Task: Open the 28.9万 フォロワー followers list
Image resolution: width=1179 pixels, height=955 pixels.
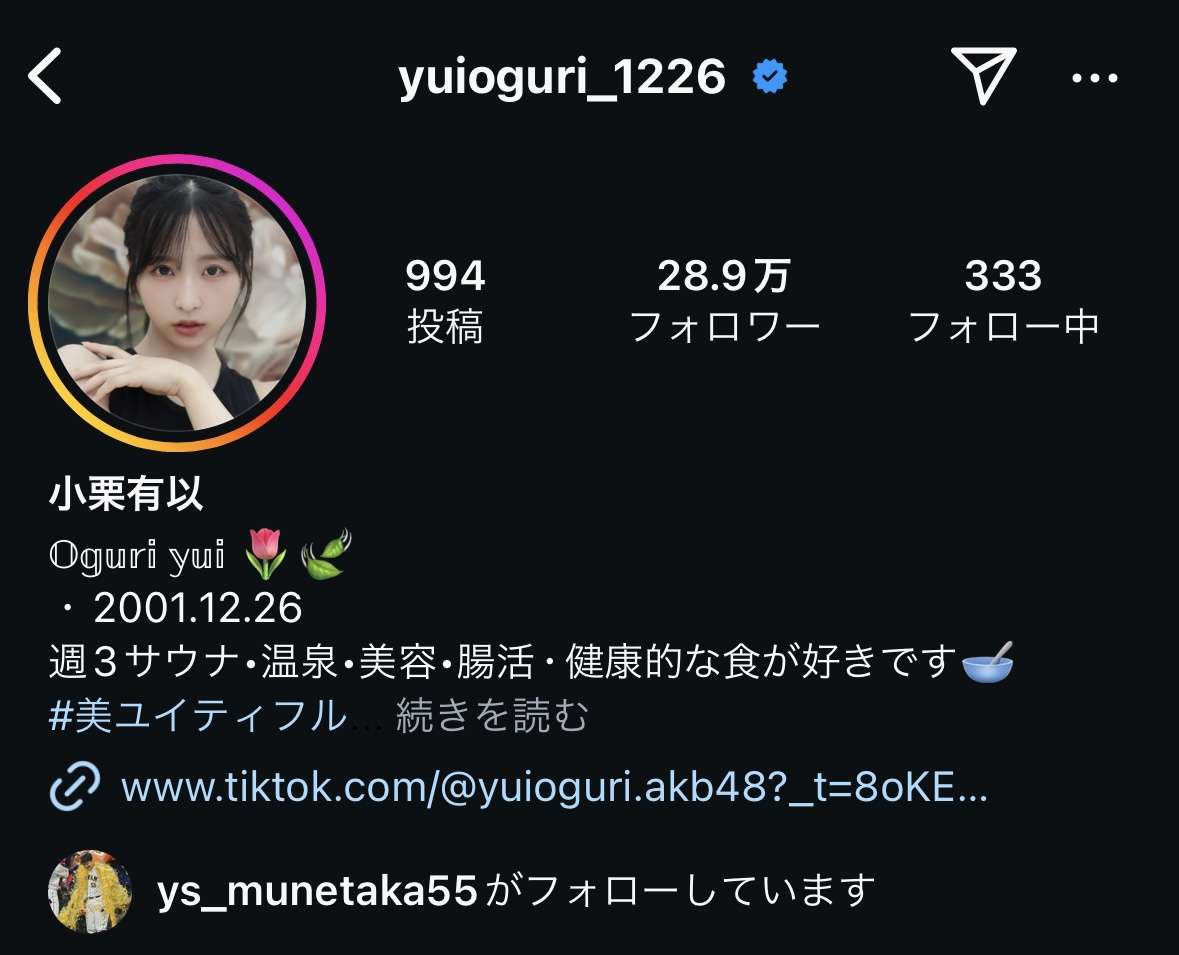Action: click(x=724, y=300)
